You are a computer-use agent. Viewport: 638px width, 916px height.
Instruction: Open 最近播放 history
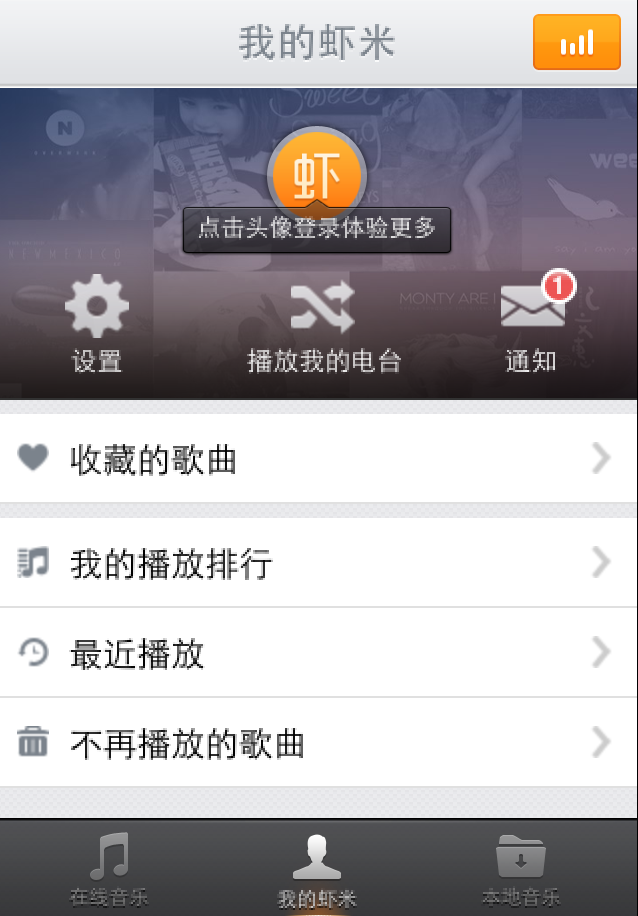(x=318, y=654)
